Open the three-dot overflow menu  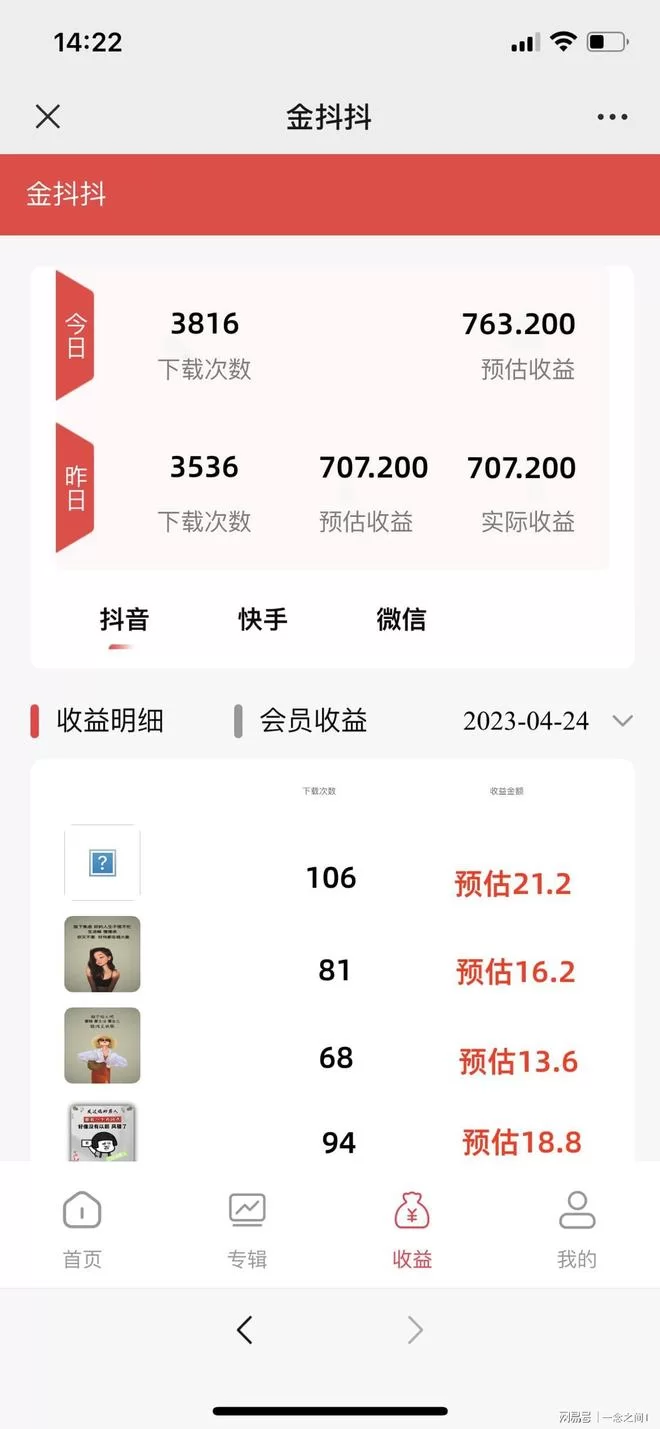(612, 117)
